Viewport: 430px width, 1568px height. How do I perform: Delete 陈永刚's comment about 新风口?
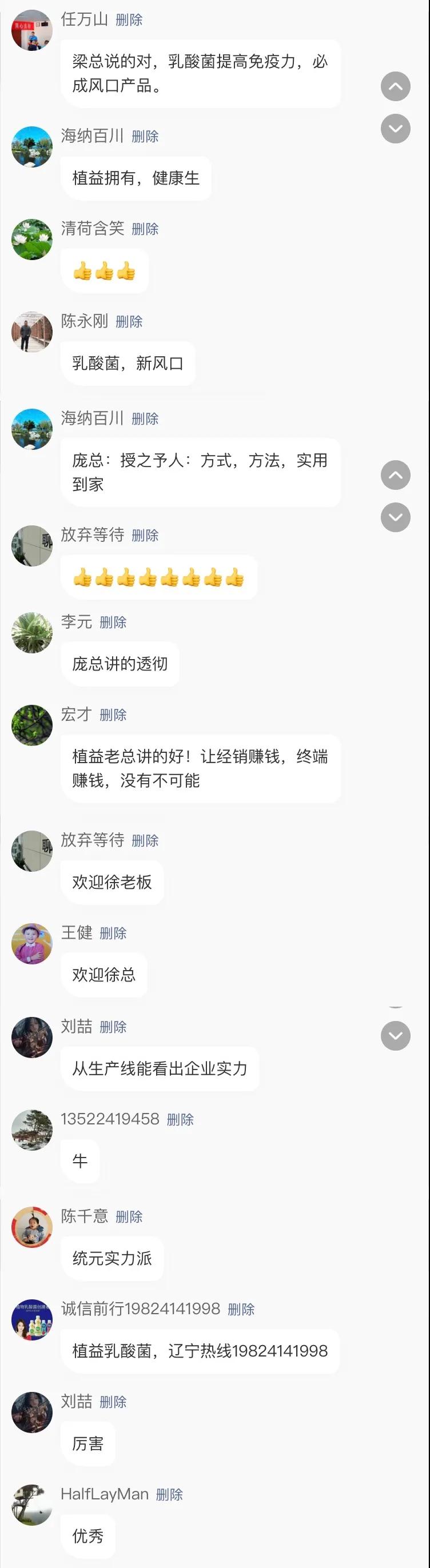129,321
